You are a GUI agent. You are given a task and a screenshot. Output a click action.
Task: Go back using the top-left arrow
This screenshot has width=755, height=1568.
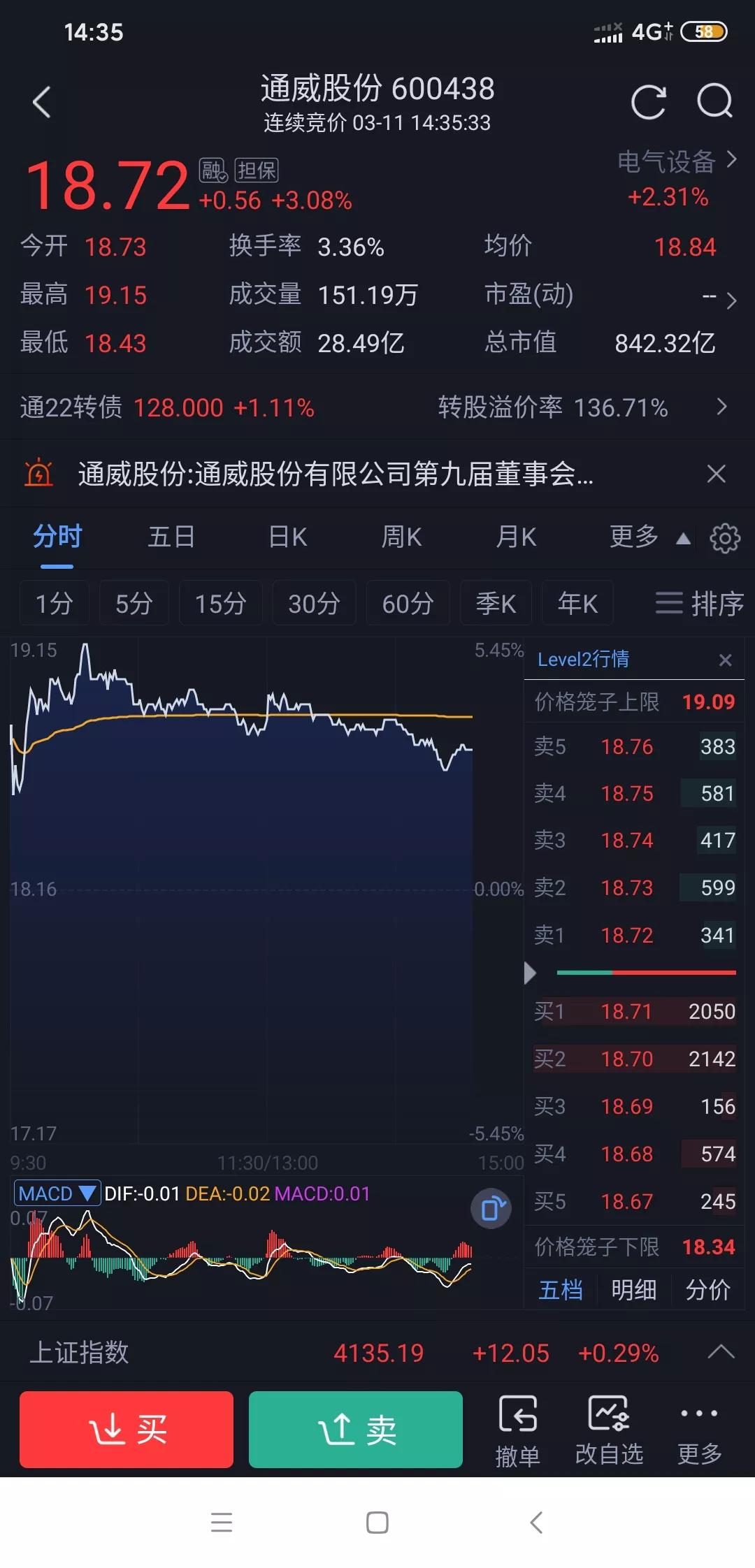coord(42,103)
